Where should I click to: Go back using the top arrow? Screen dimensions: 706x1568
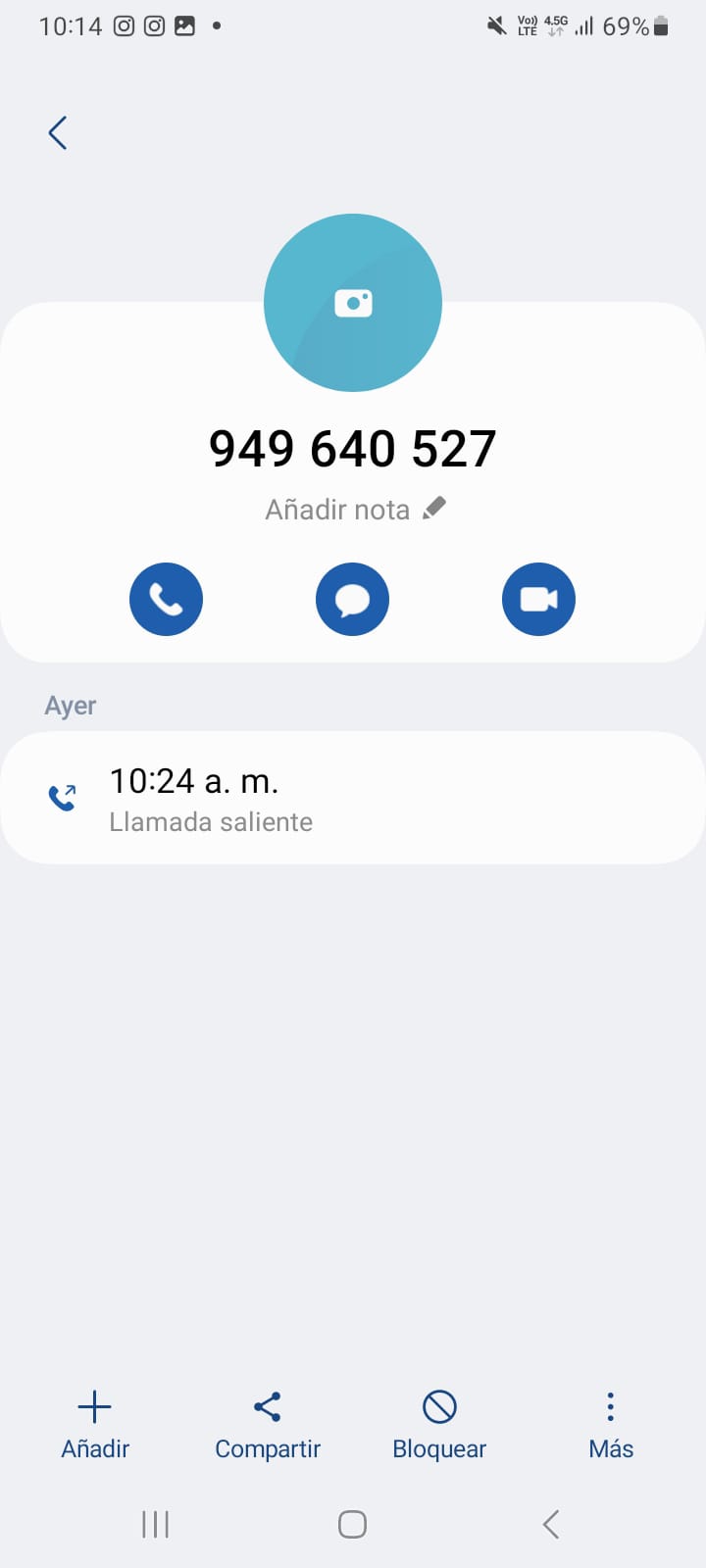click(x=58, y=133)
